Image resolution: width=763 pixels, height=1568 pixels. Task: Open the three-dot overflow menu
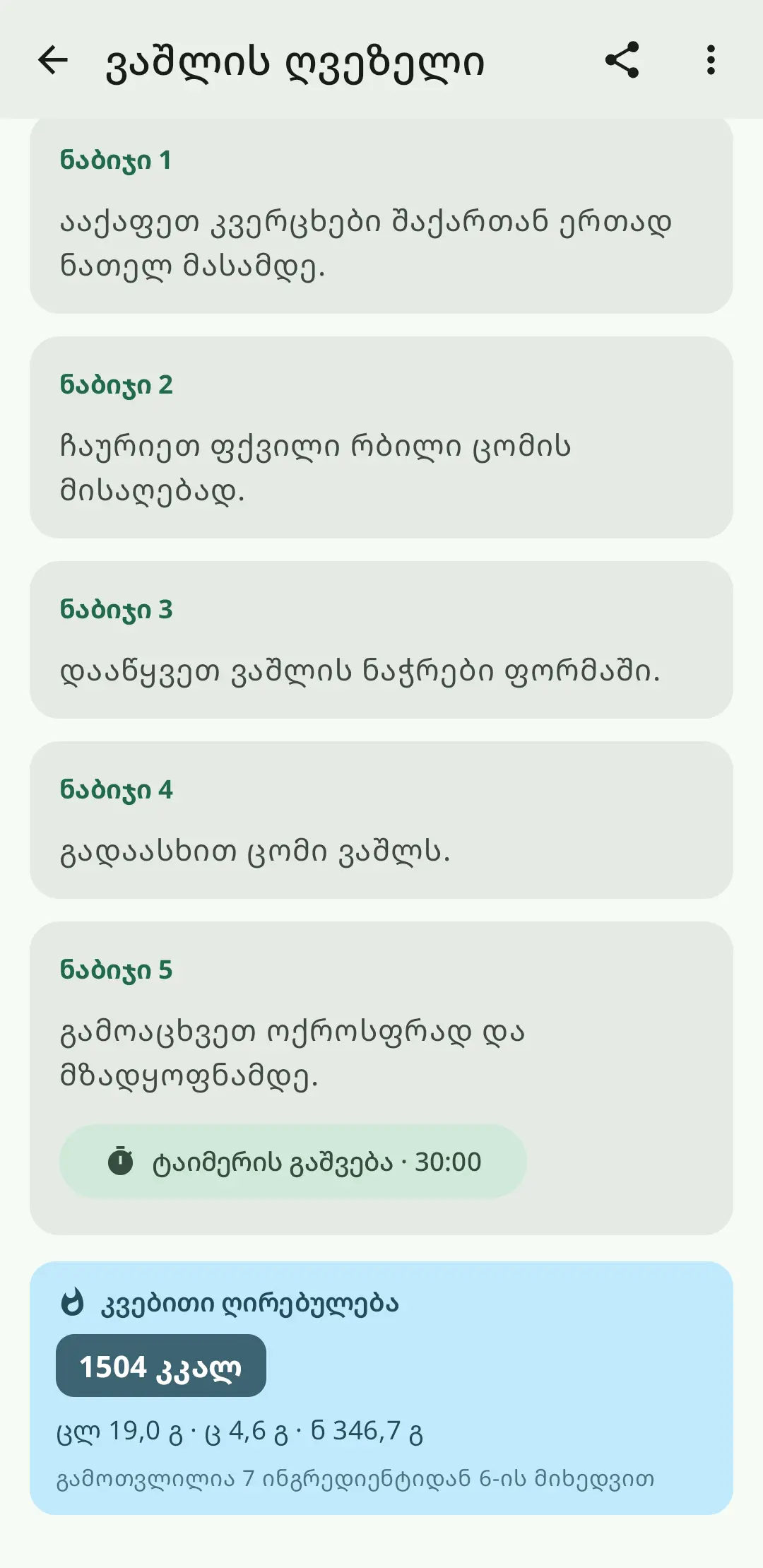(711, 60)
